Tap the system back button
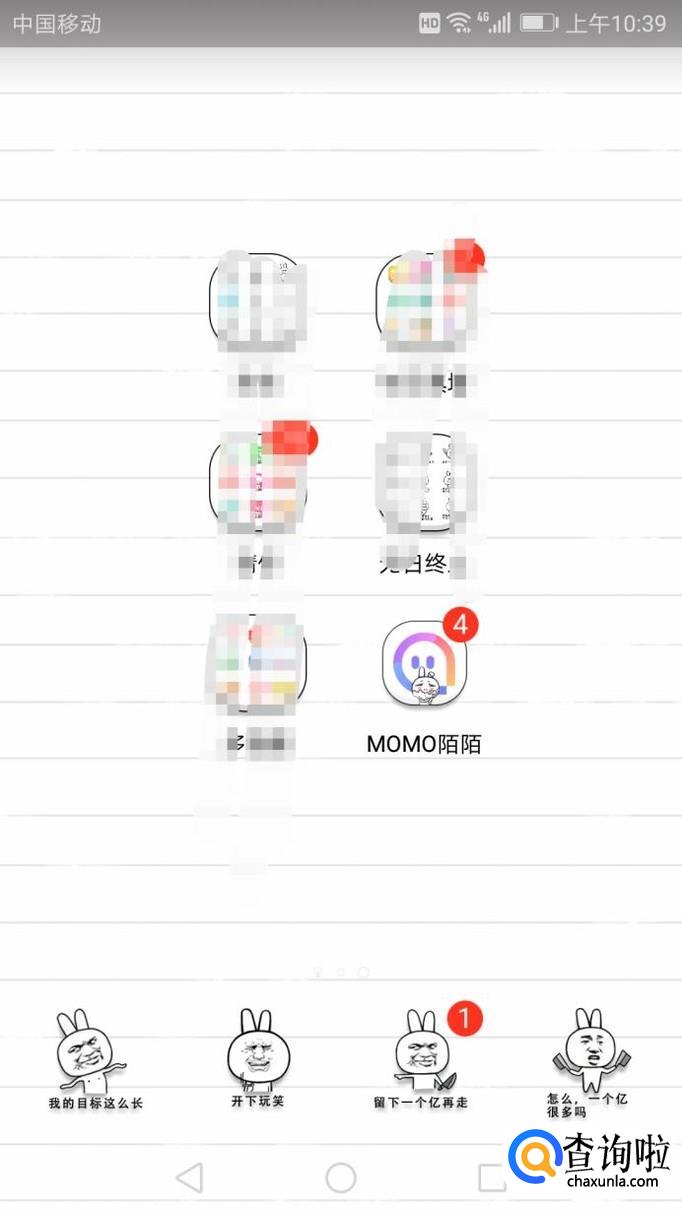Image resolution: width=682 pixels, height=1212 pixels. (189, 1178)
